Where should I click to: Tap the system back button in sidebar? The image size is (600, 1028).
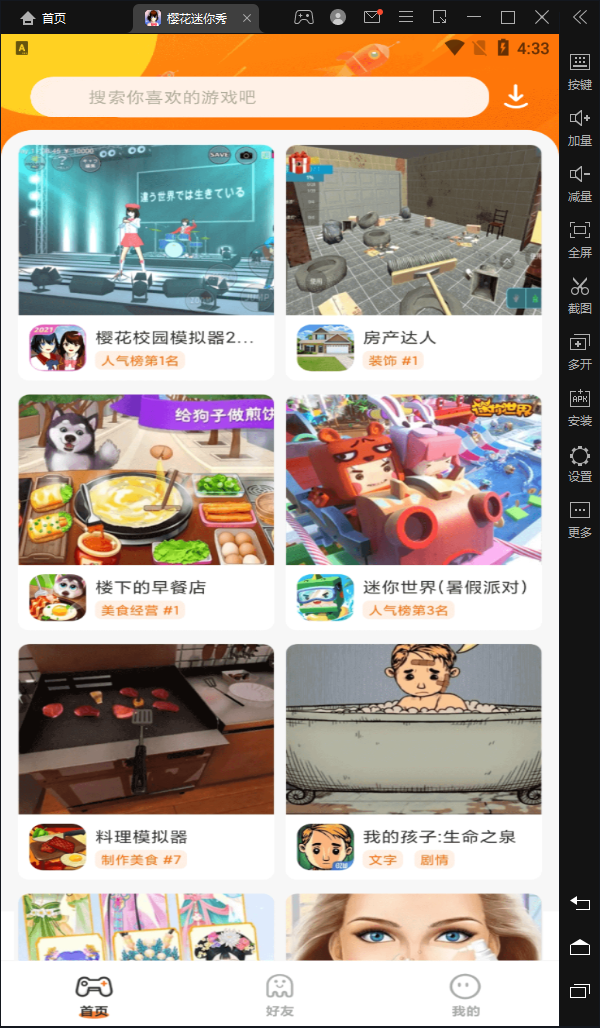[580, 903]
